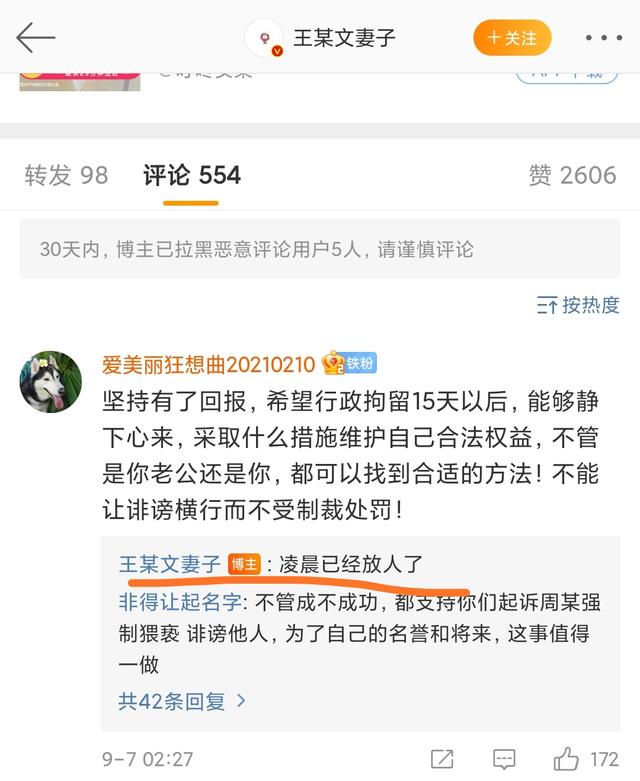Open 非得让起名字 user link

(180, 601)
